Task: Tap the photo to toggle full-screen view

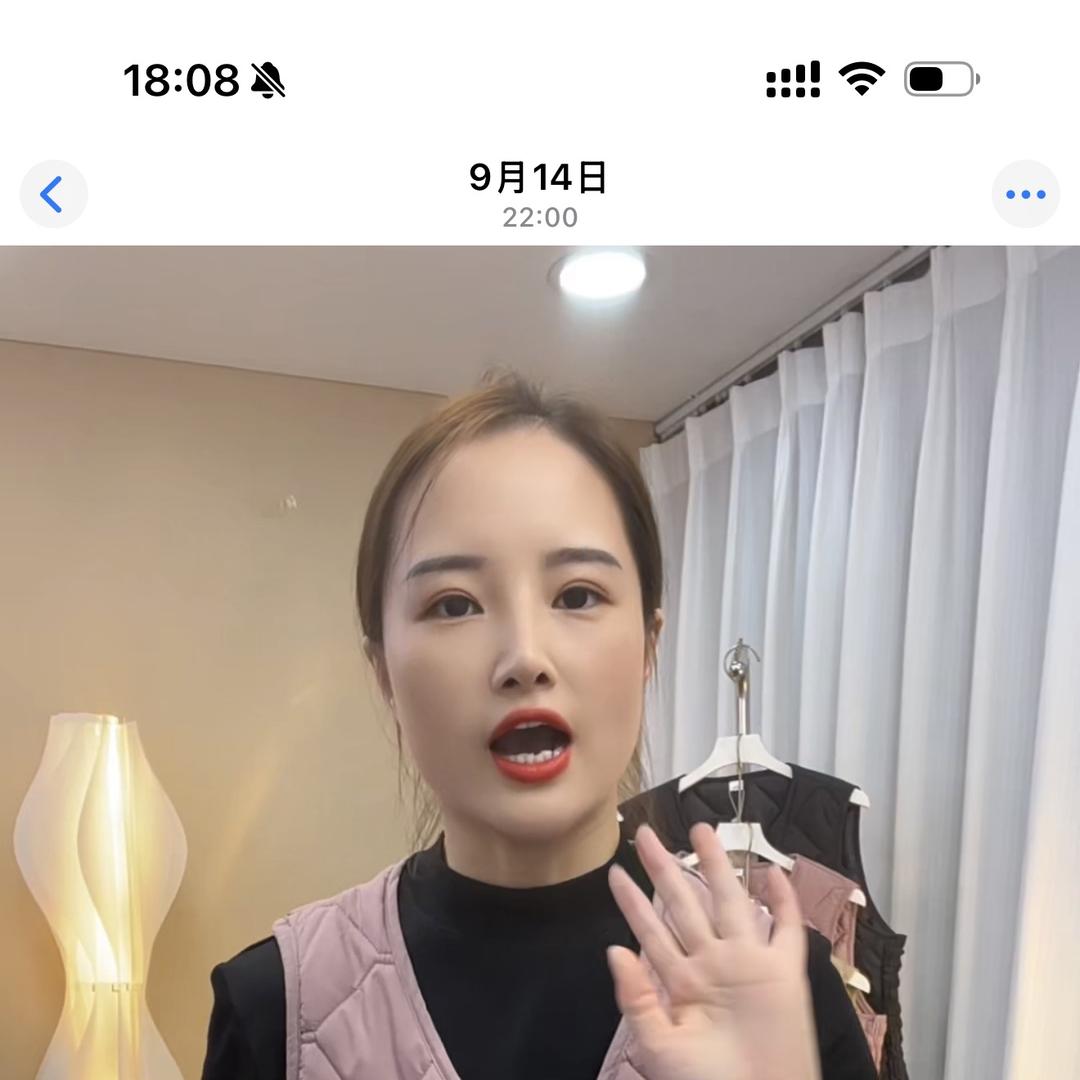Action: coord(540,660)
